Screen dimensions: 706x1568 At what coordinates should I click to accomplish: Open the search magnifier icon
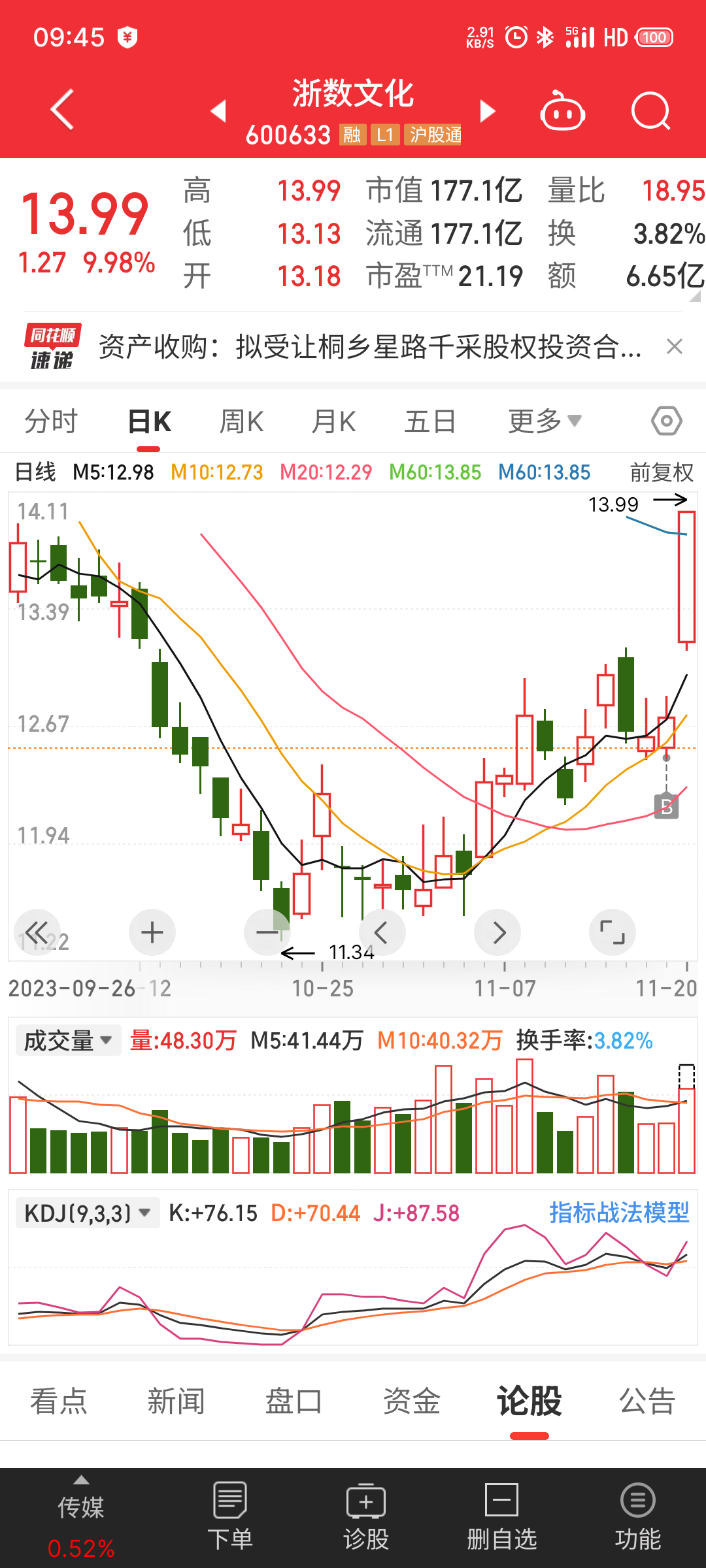(651, 111)
